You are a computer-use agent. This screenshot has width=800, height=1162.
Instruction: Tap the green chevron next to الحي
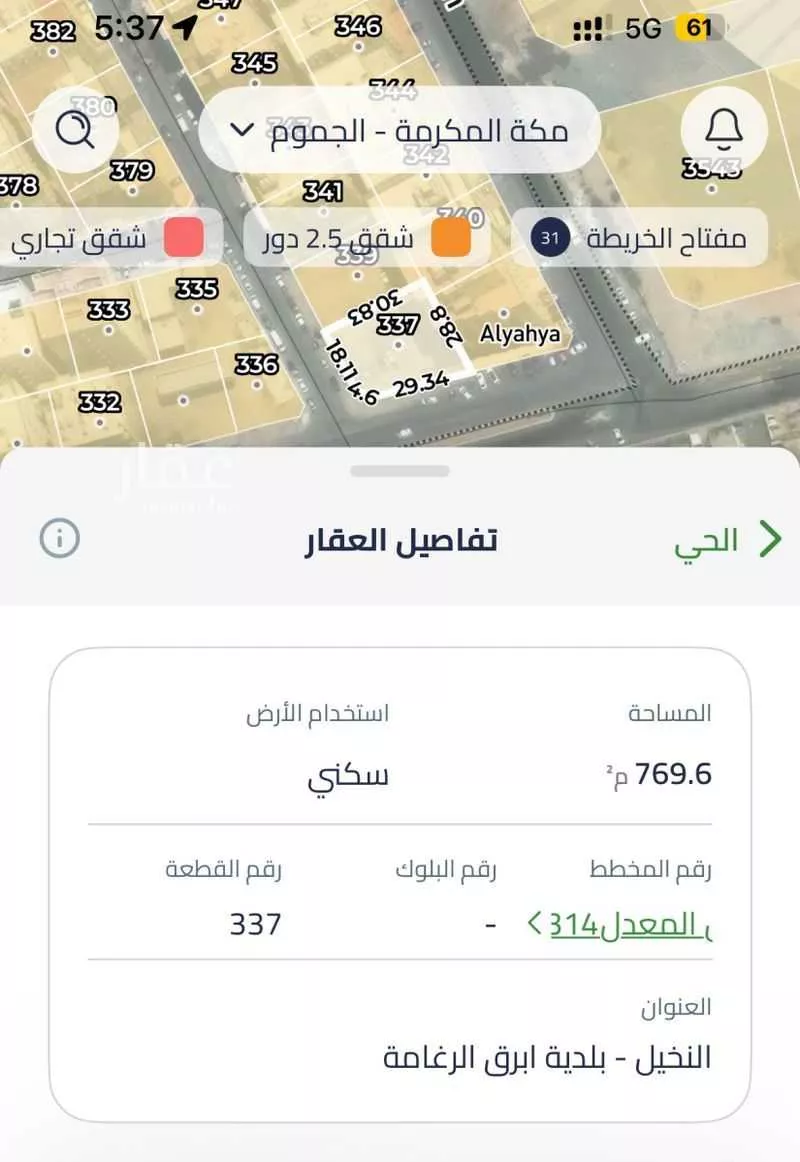[770, 538]
